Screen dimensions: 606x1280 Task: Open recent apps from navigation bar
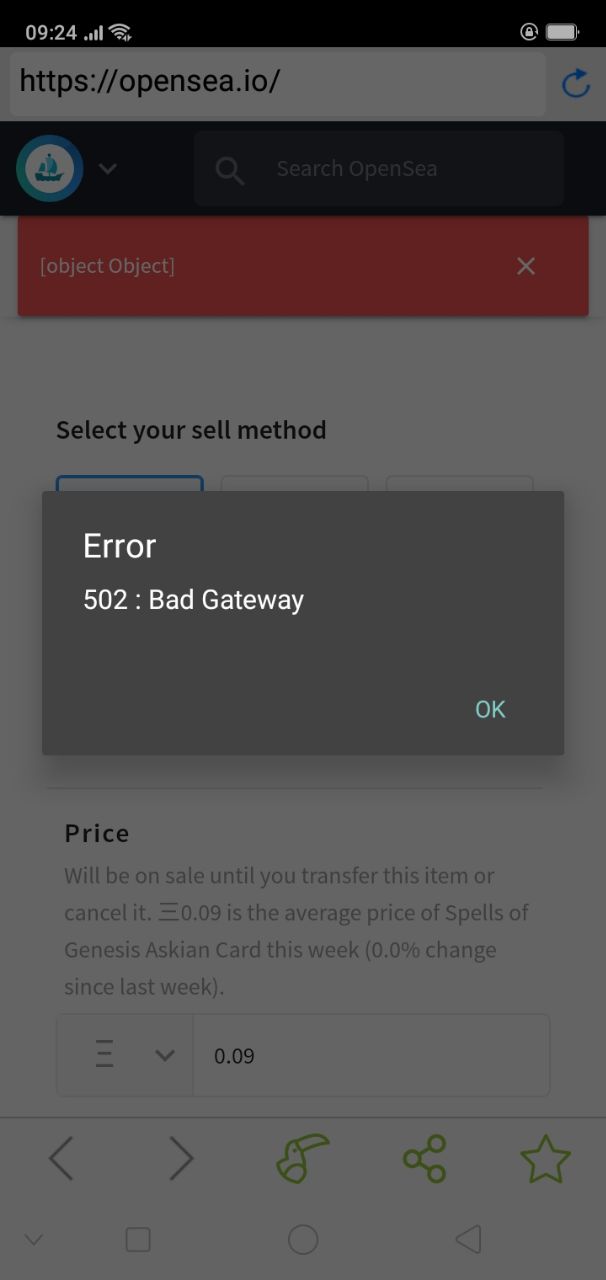pos(138,1240)
